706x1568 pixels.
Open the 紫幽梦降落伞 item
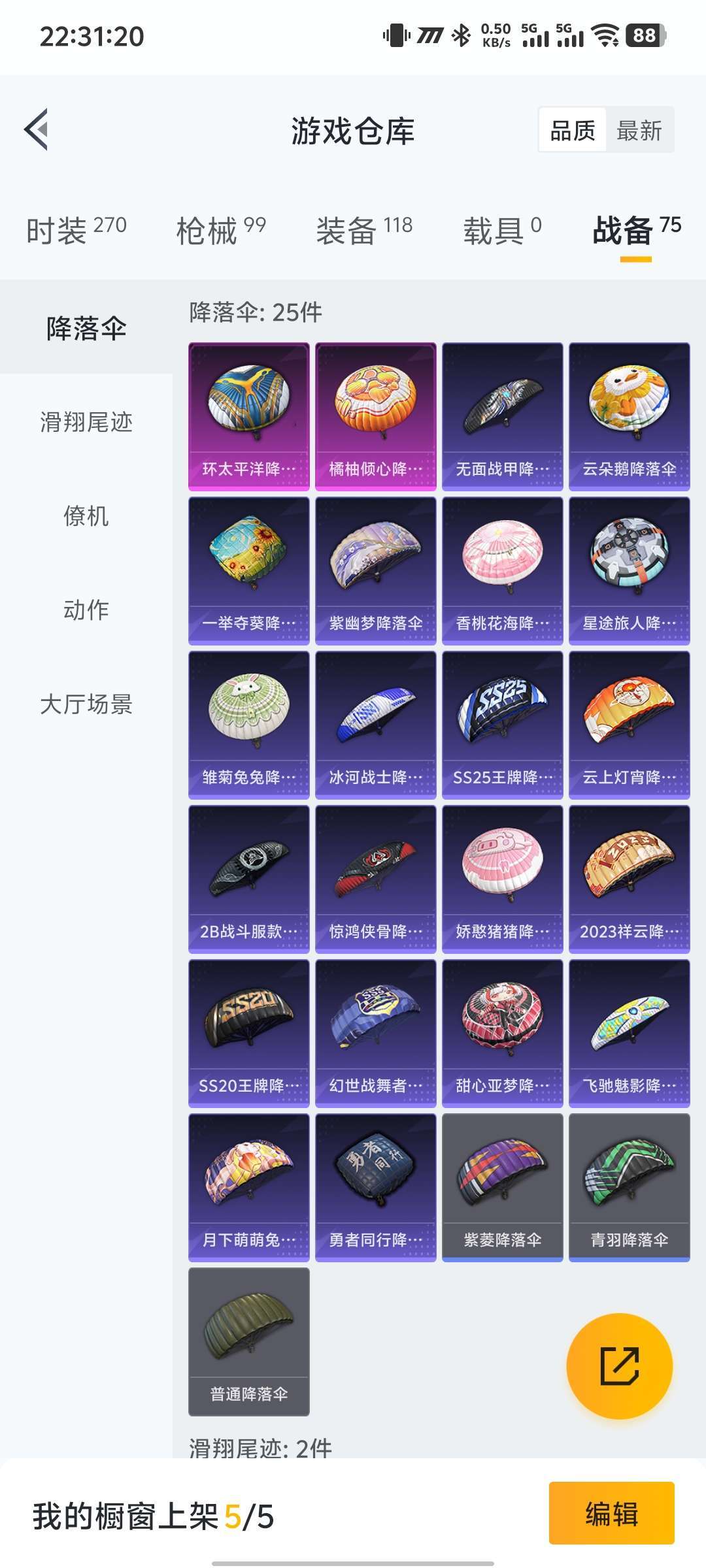click(376, 570)
